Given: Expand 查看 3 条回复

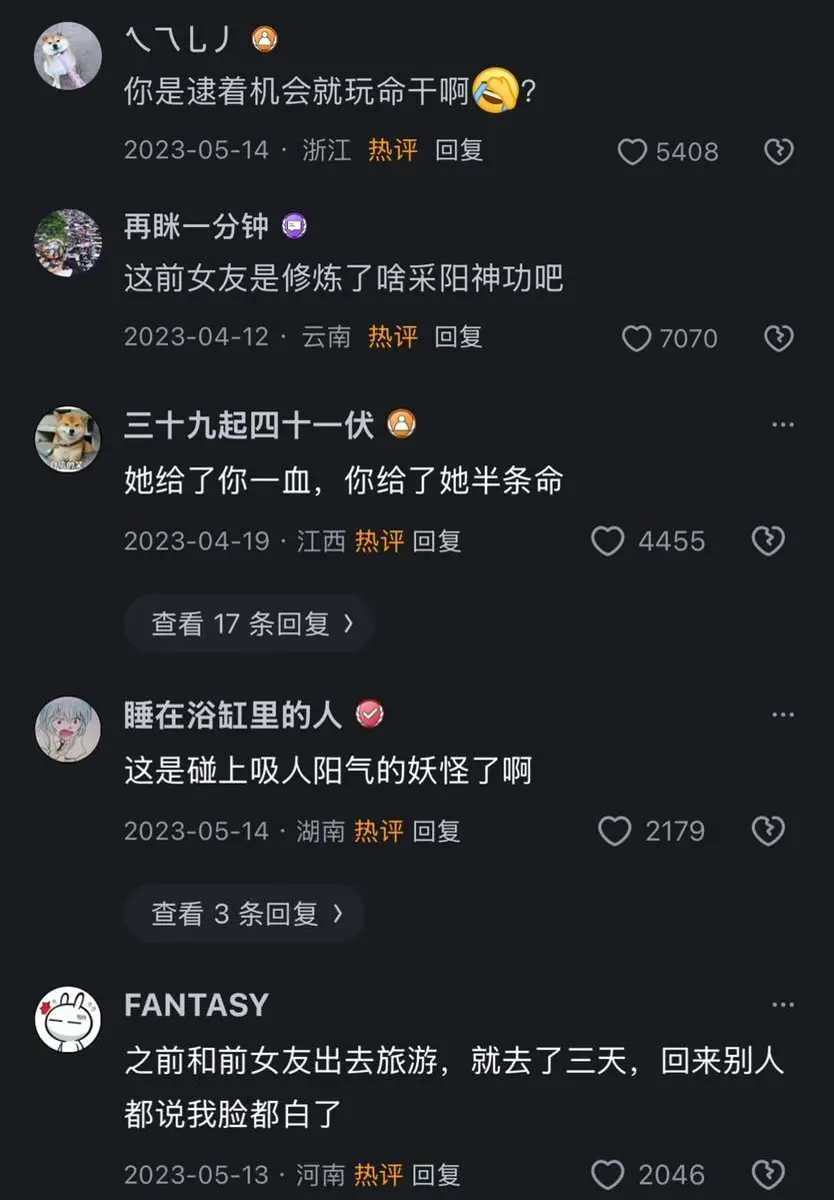Looking at the screenshot, I should point(245,913).
